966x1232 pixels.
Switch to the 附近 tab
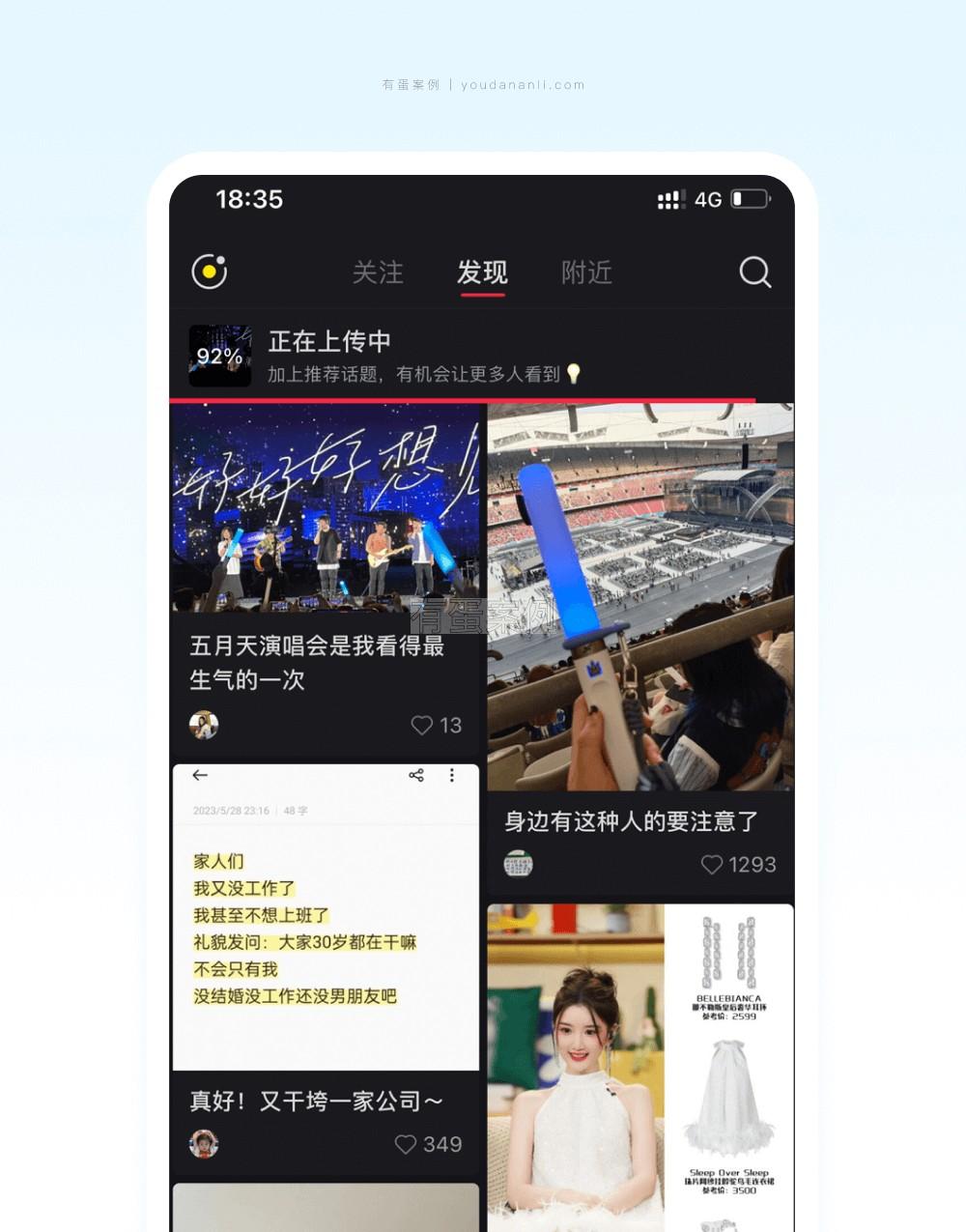[x=586, y=272]
